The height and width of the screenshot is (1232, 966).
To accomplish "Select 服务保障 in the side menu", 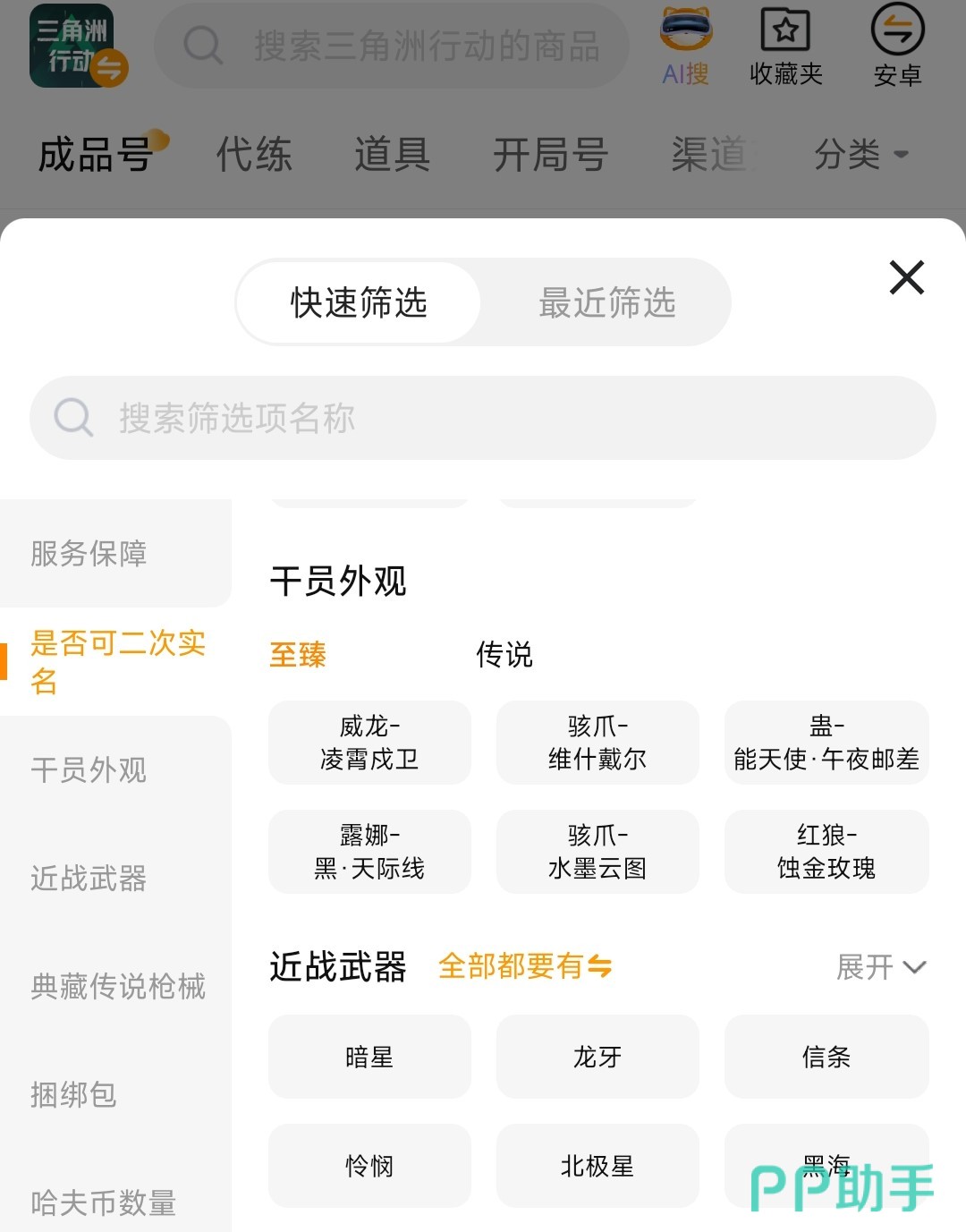I will coord(89,554).
